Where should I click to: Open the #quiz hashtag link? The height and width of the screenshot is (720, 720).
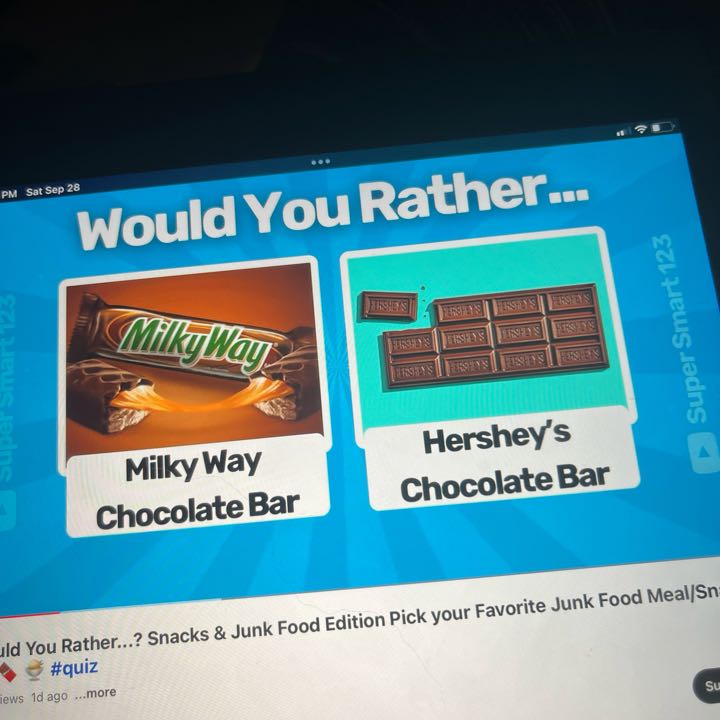click(73, 664)
